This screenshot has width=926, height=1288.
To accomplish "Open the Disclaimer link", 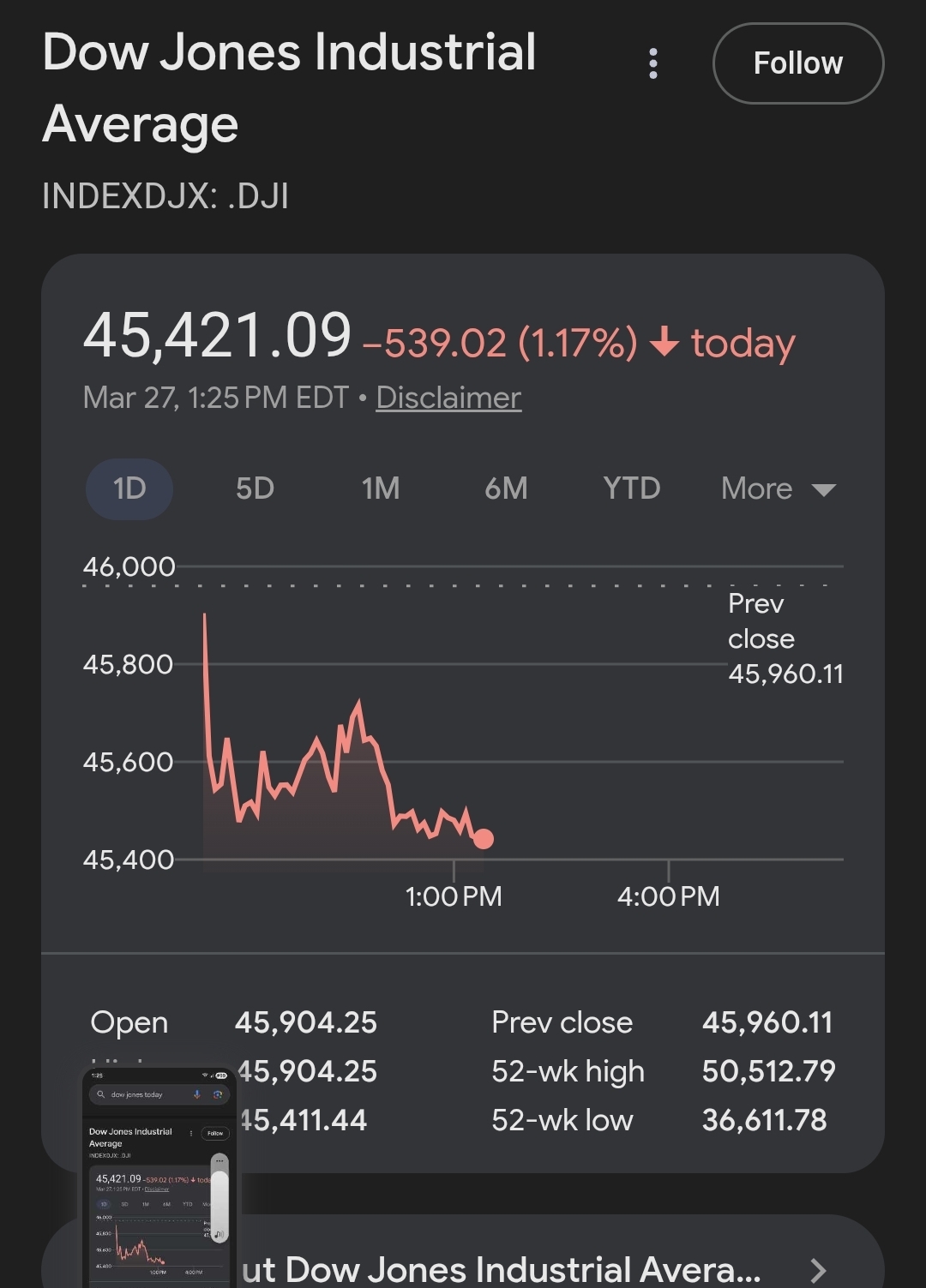I will (448, 397).
